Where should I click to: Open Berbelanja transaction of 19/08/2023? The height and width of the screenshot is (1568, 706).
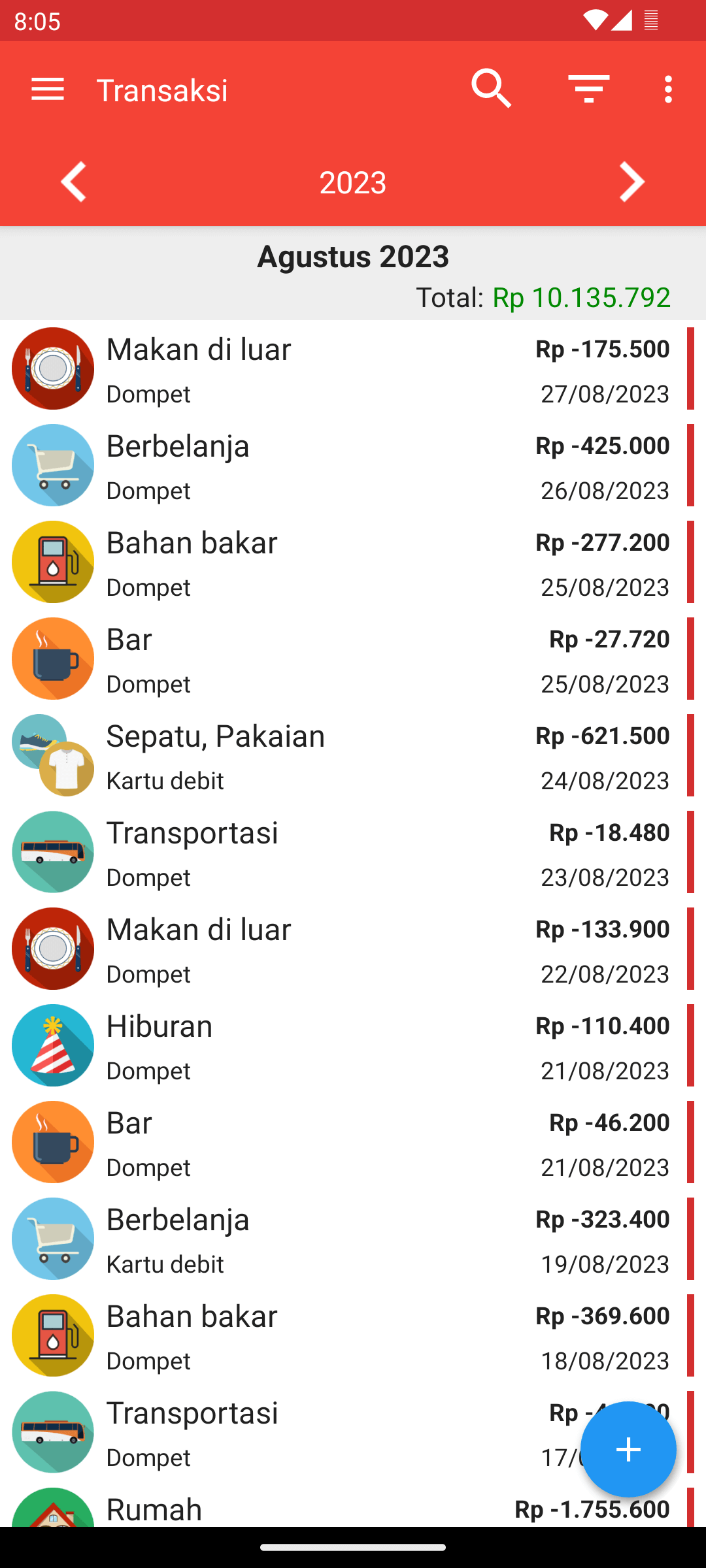353,1239
